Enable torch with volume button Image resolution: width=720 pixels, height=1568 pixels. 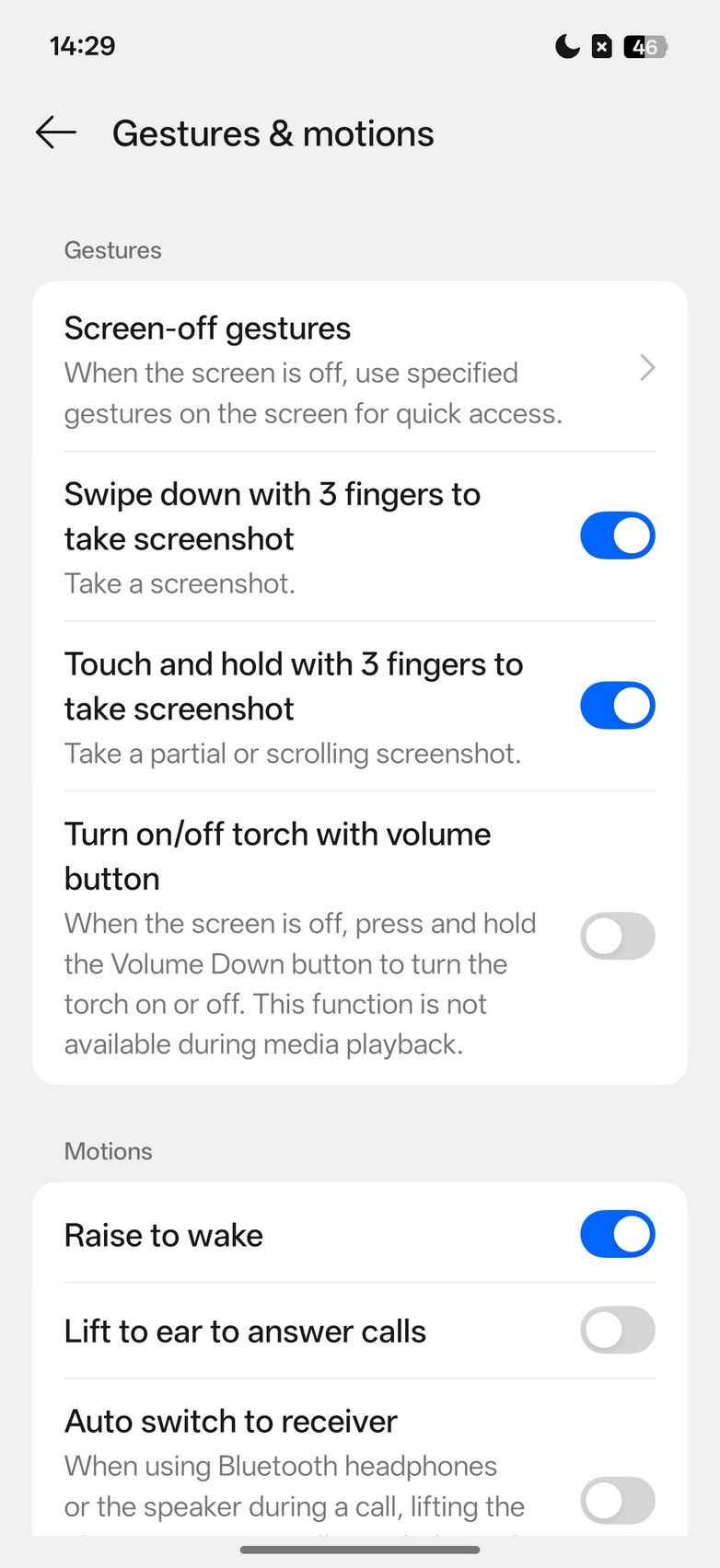pos(617,937)
